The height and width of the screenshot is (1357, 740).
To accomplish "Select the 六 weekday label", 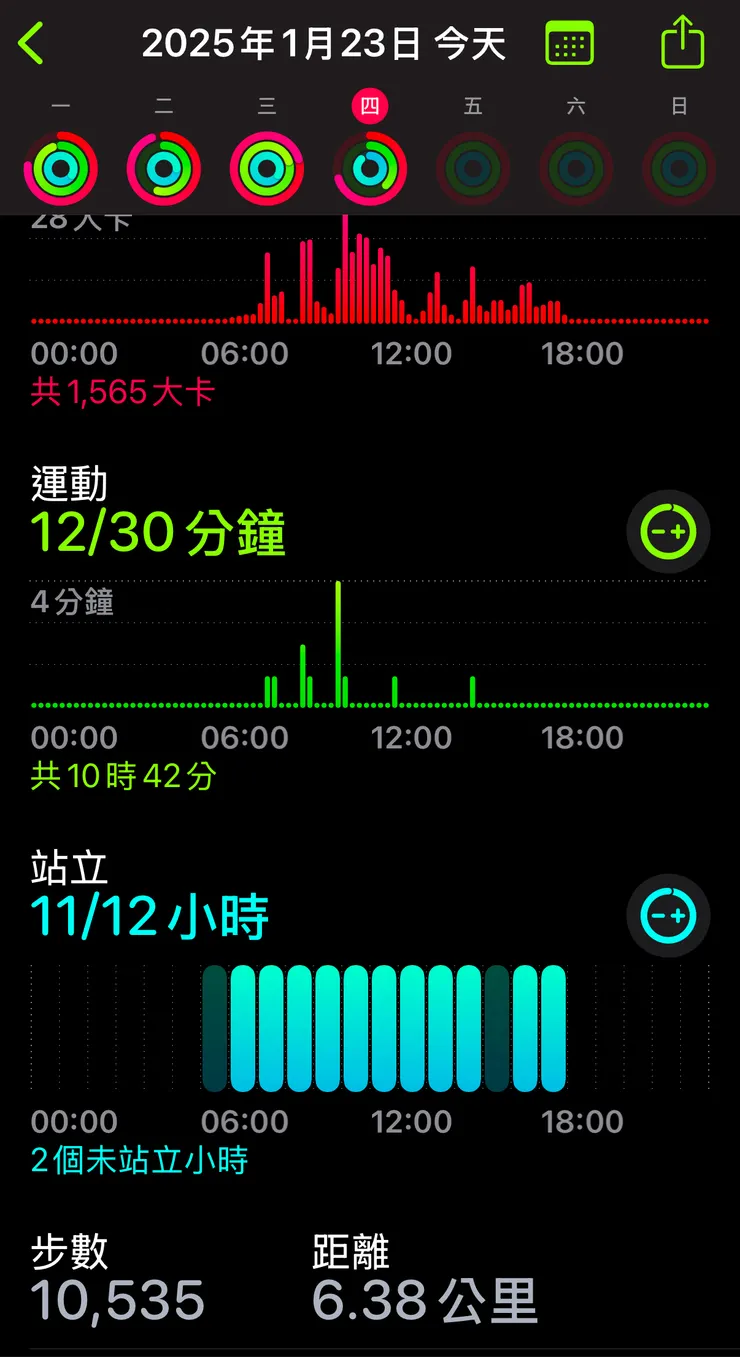I will [576, 105].
